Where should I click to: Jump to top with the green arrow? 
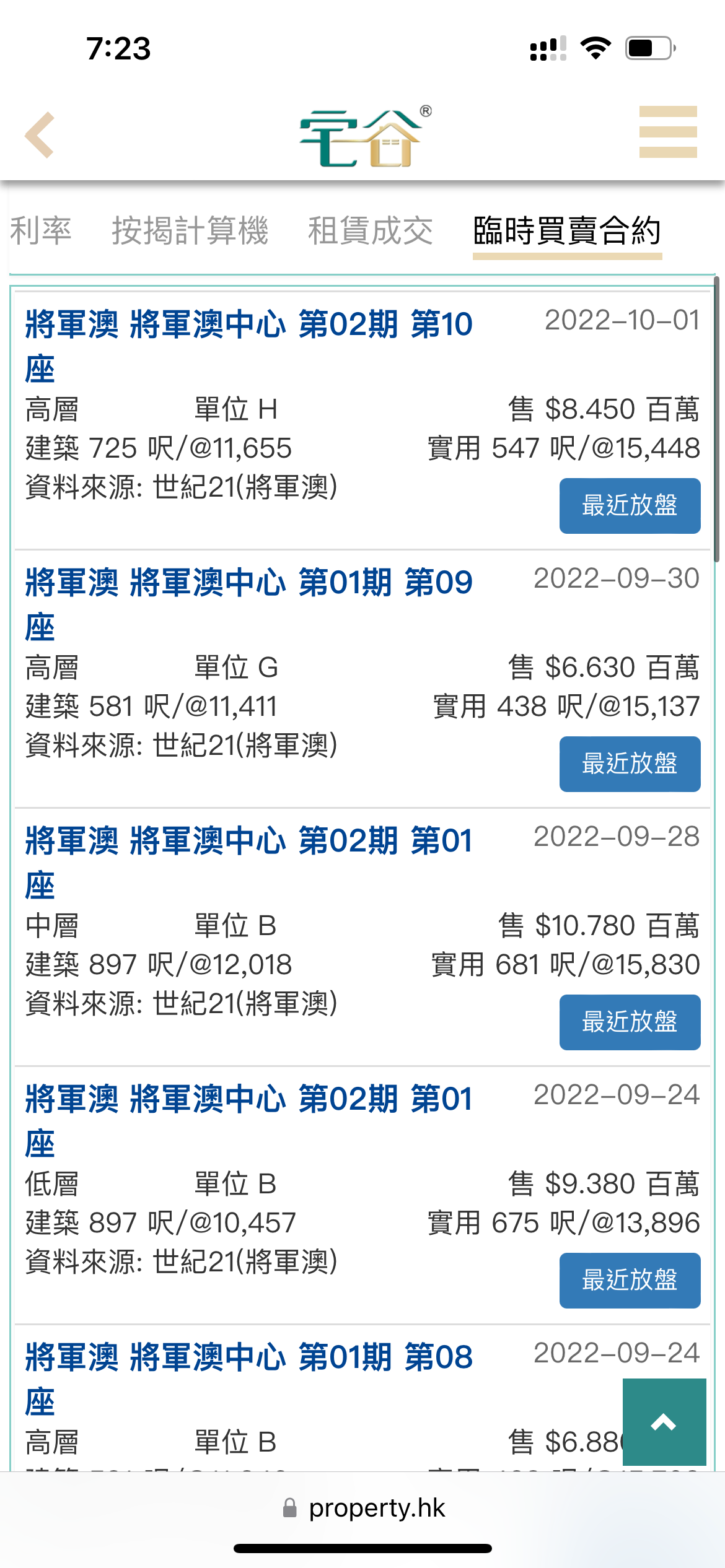coord(664,1422)
